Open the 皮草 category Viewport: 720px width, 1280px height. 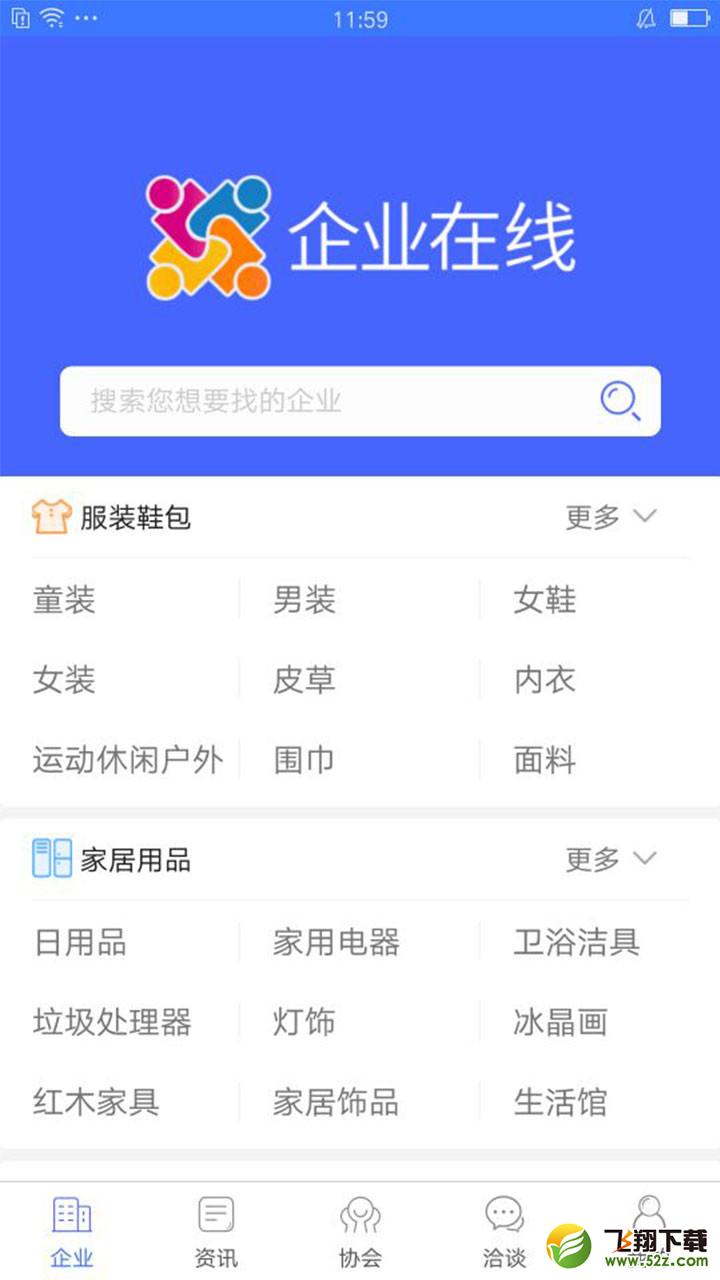(304, 680)
